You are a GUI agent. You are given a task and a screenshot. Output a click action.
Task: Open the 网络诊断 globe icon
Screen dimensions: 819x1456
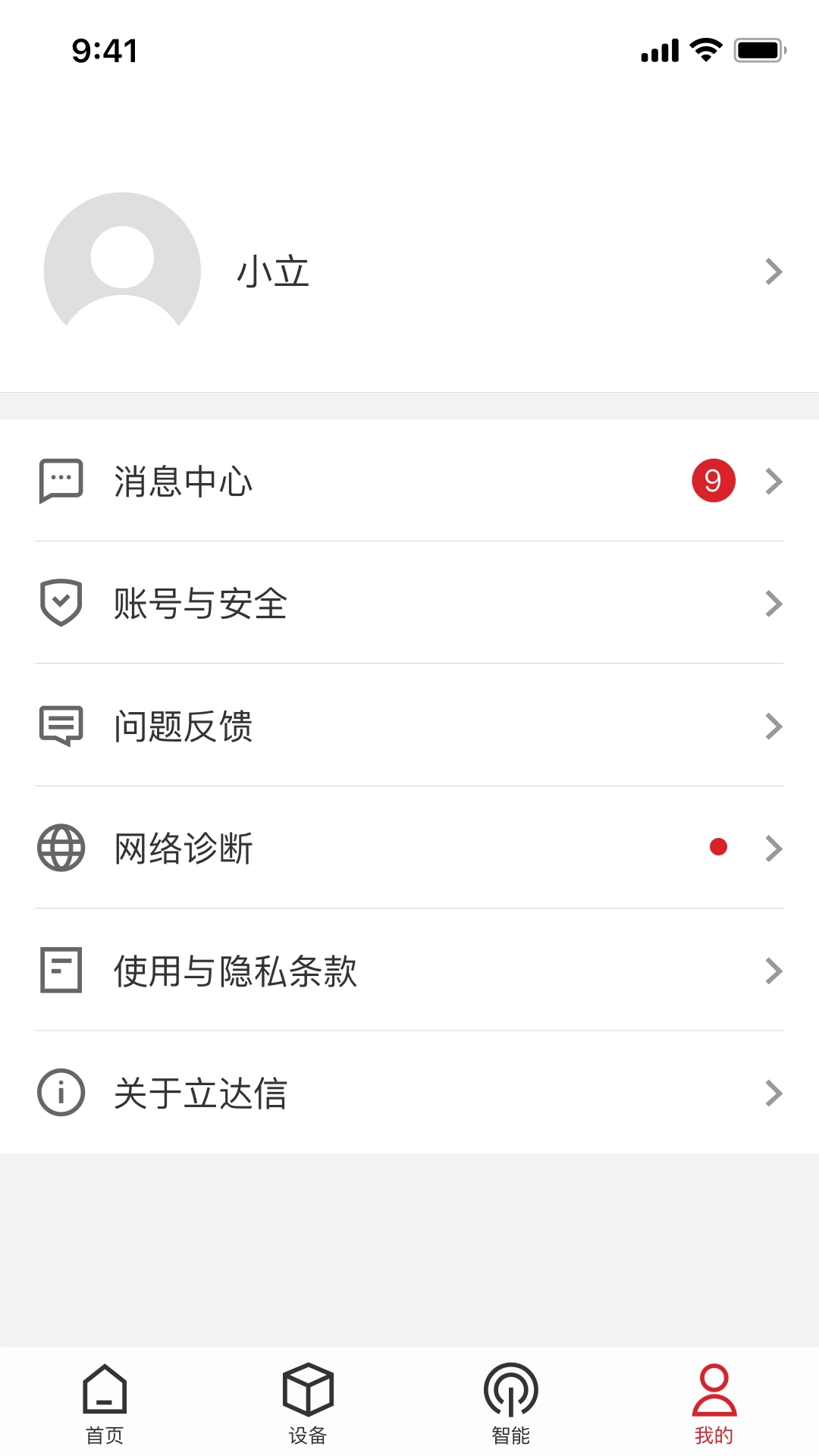click(61, 849)
